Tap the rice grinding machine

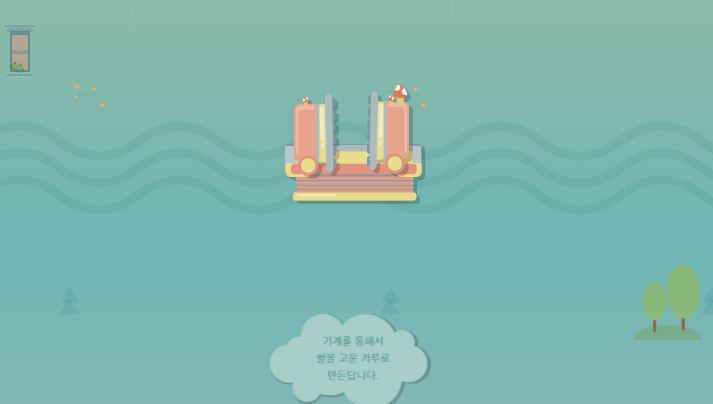coord(353,148)
